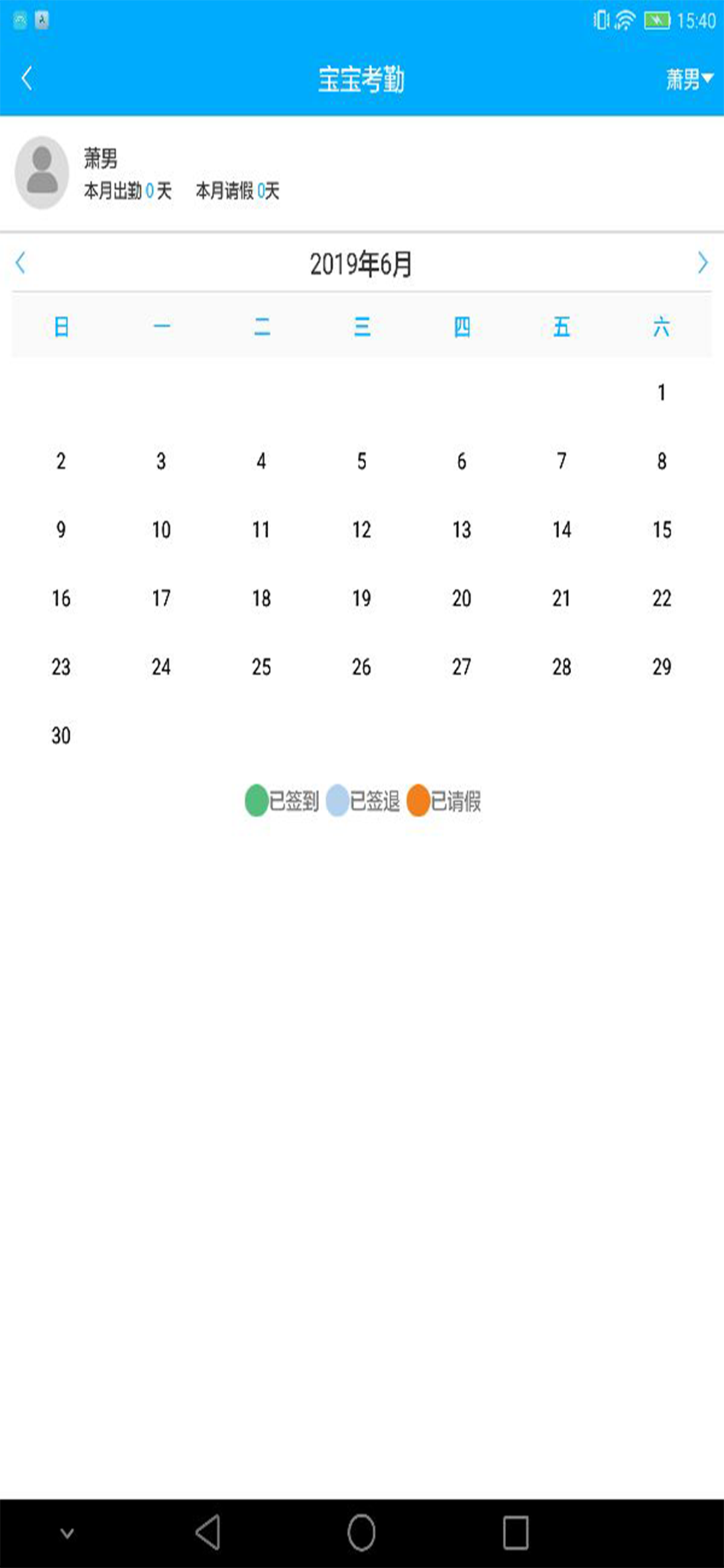This screenshot has height=1568, width=724.
Task: Tap date 12 in the calendar
Action: click(361, 530)
